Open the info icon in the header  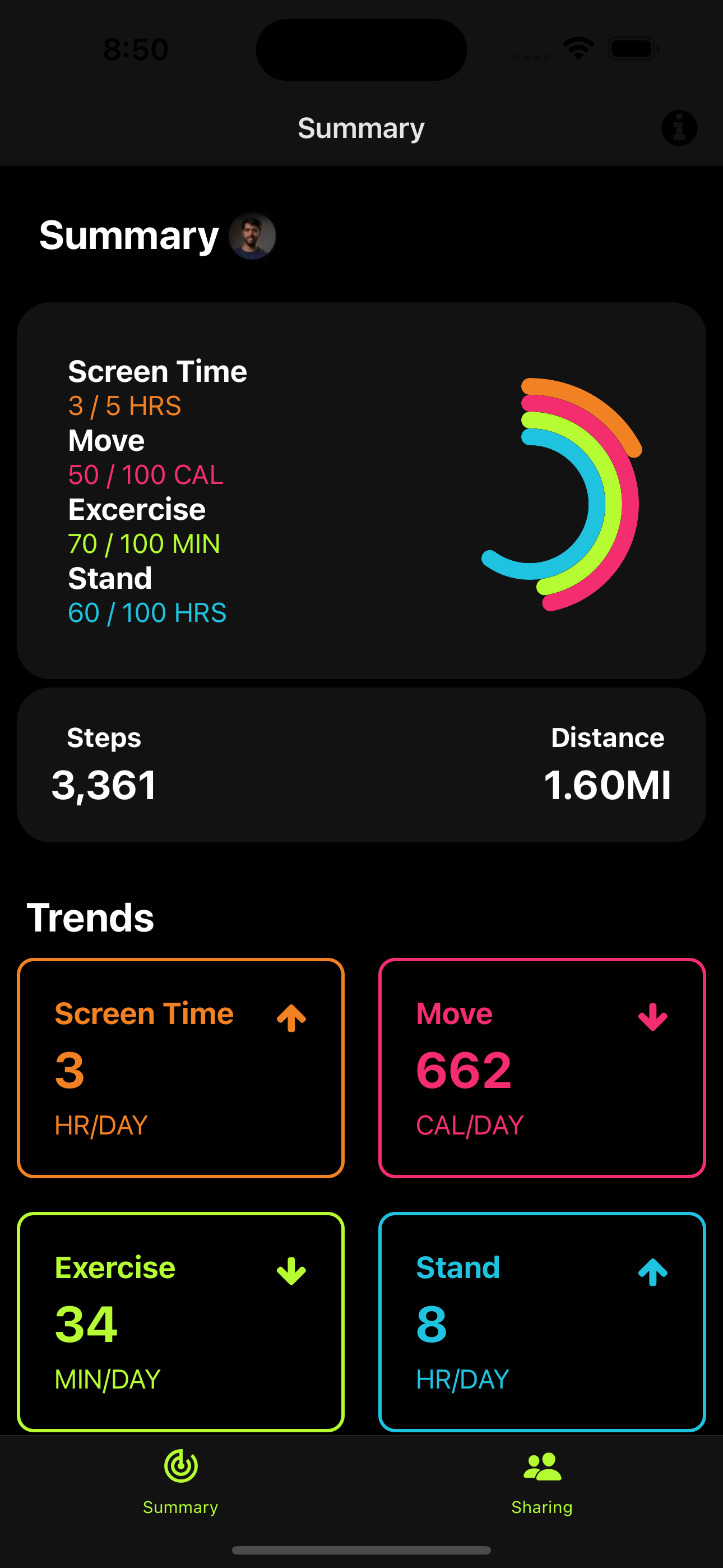(x=679, y=128)
